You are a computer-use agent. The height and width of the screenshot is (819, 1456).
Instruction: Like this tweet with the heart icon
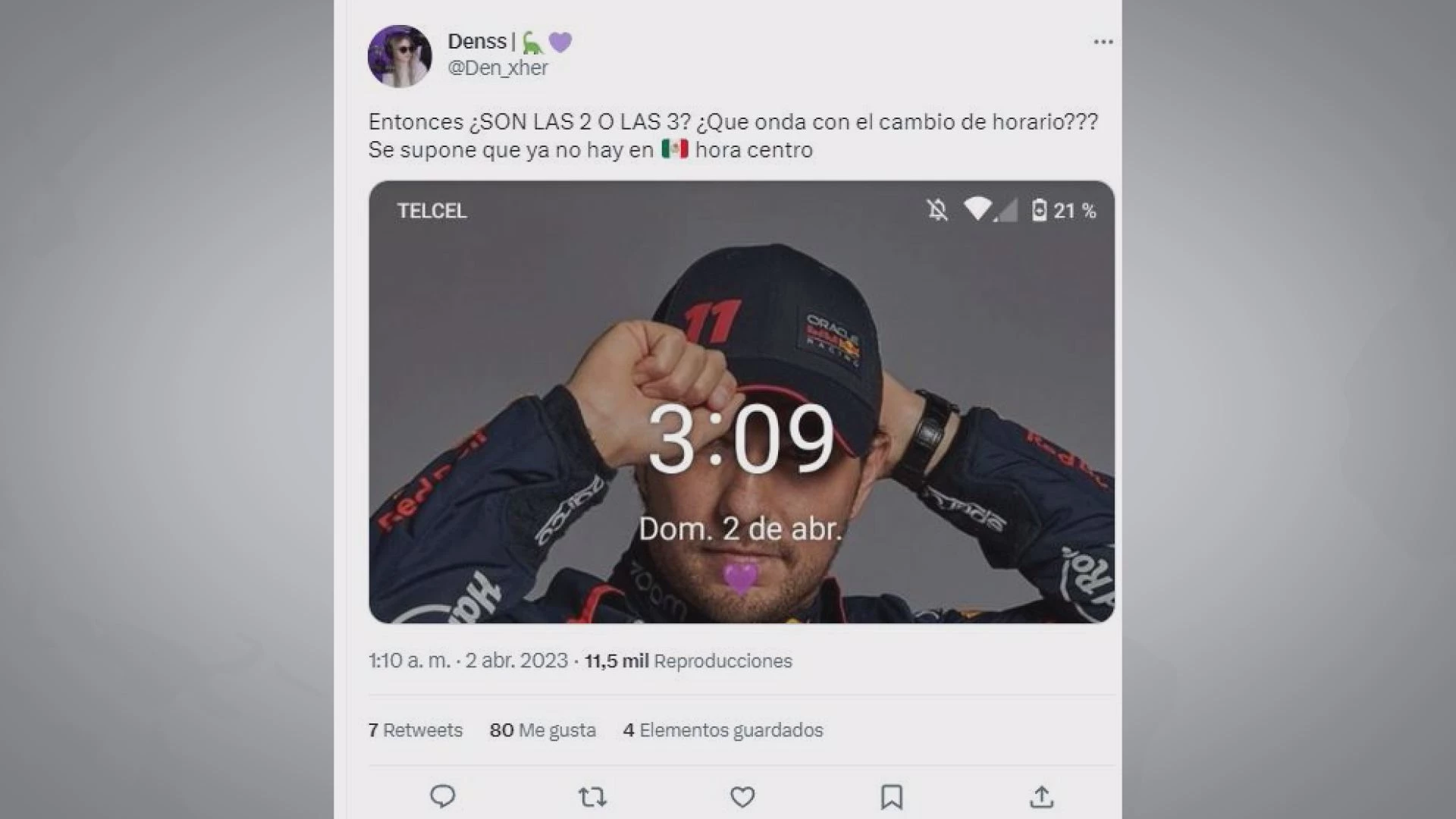742,796
